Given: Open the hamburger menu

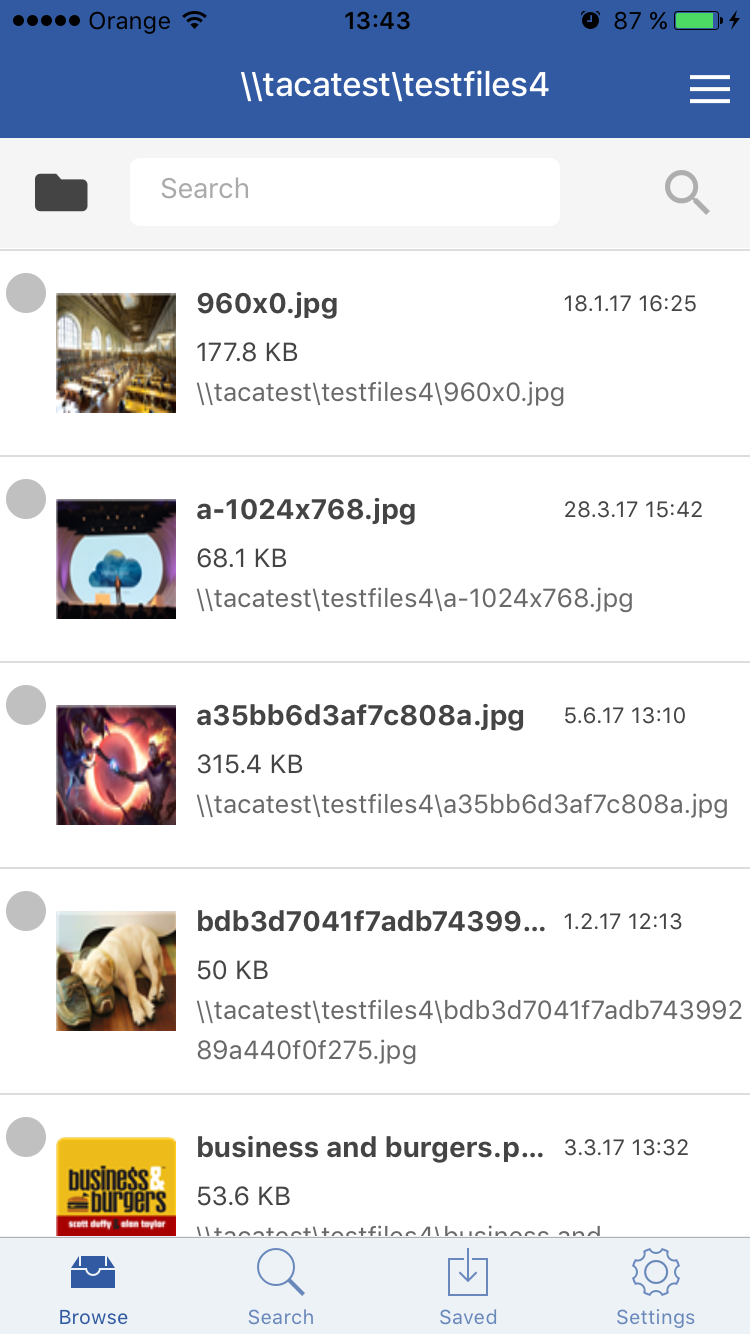Looking at the screenshot, I should (709, 89).
